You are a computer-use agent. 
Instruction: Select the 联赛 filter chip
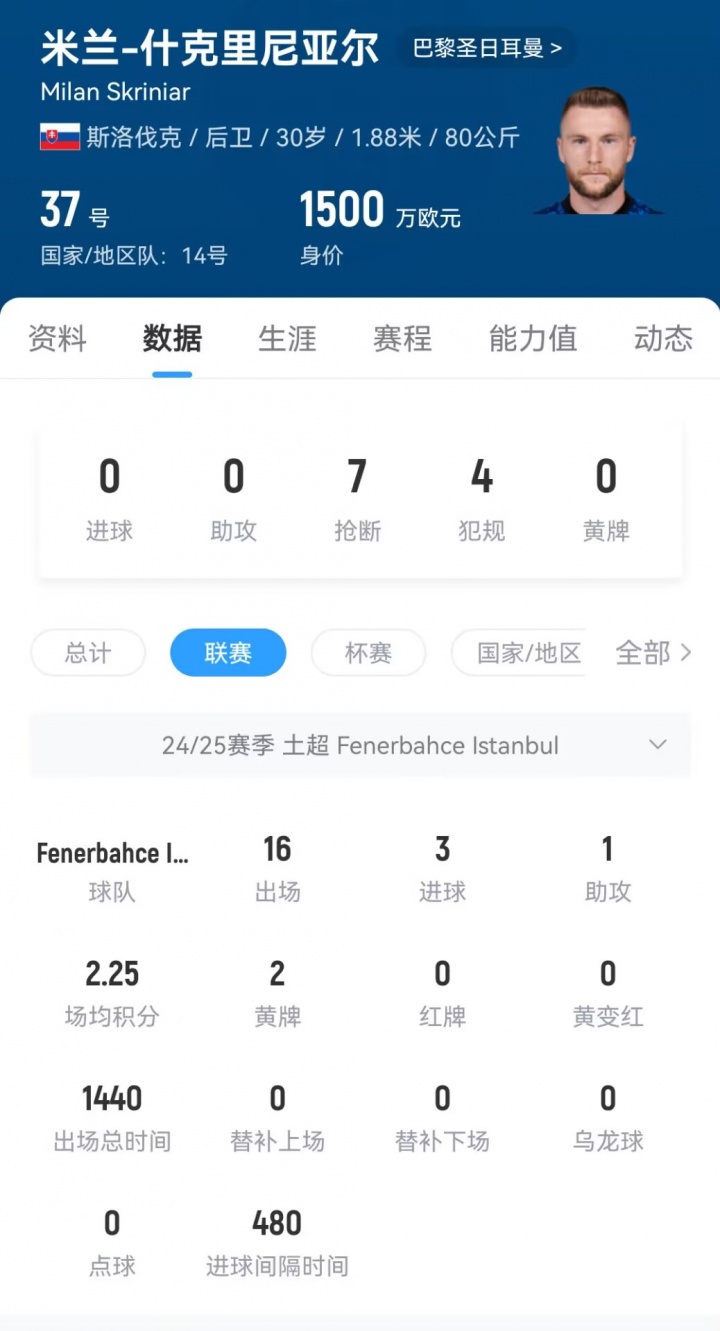(228, 653)
